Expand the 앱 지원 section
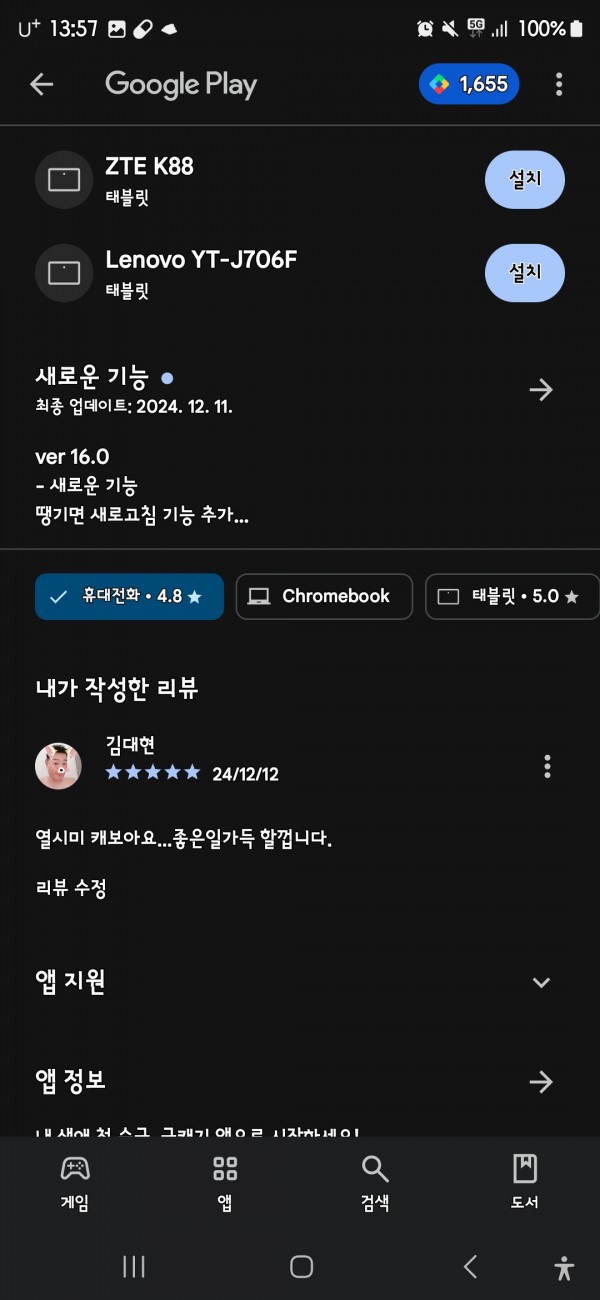The height and width of the screenshot is (1300, 600). point(541,982)
